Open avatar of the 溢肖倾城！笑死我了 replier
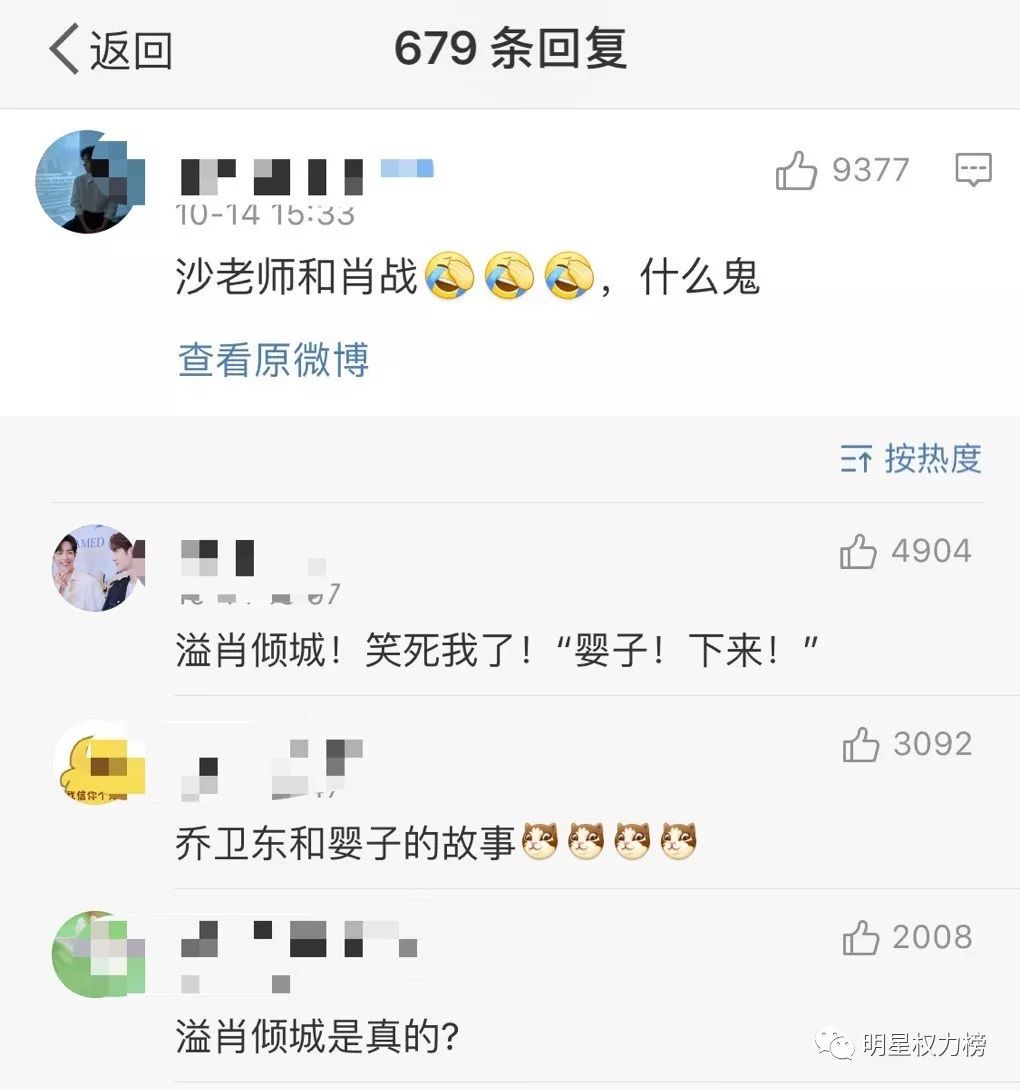This screenshot has width=1020, height=1090. point(97,567)
